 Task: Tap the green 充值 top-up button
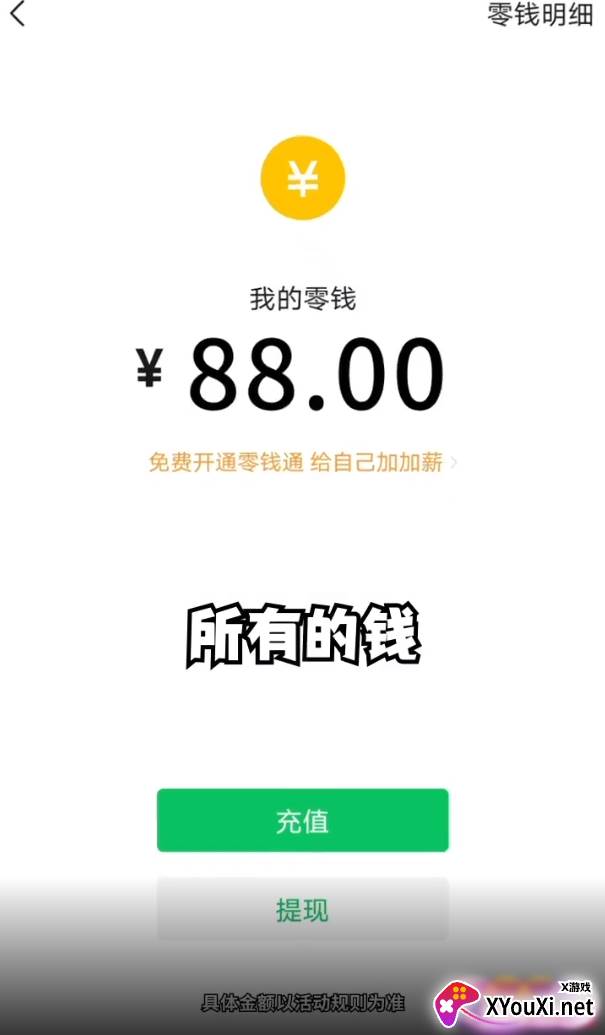[x=303, y=820]
